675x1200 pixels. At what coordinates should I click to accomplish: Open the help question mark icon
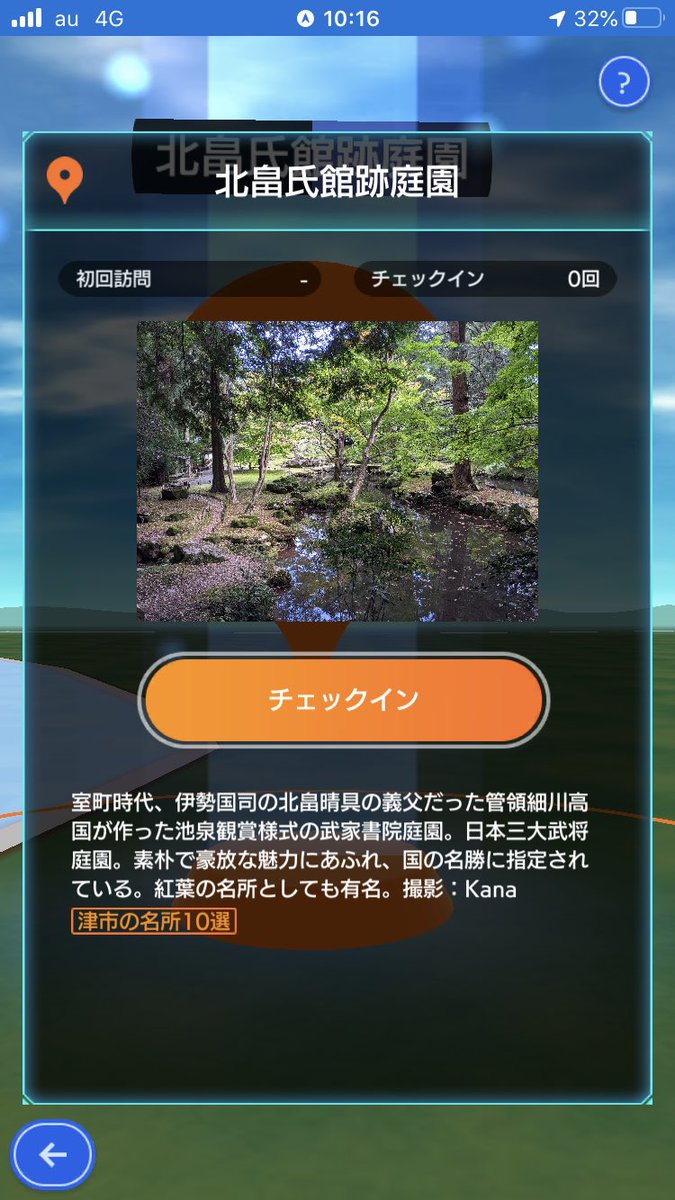pyautogui.click(x=624, y=83)
